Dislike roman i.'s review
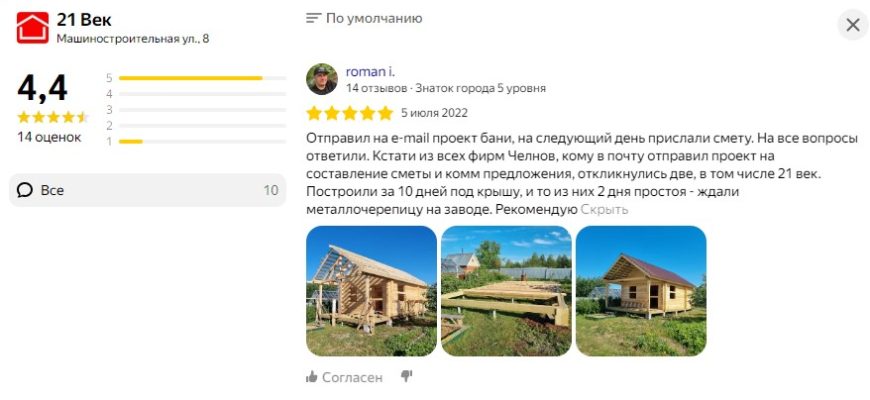 coord(406,376)
